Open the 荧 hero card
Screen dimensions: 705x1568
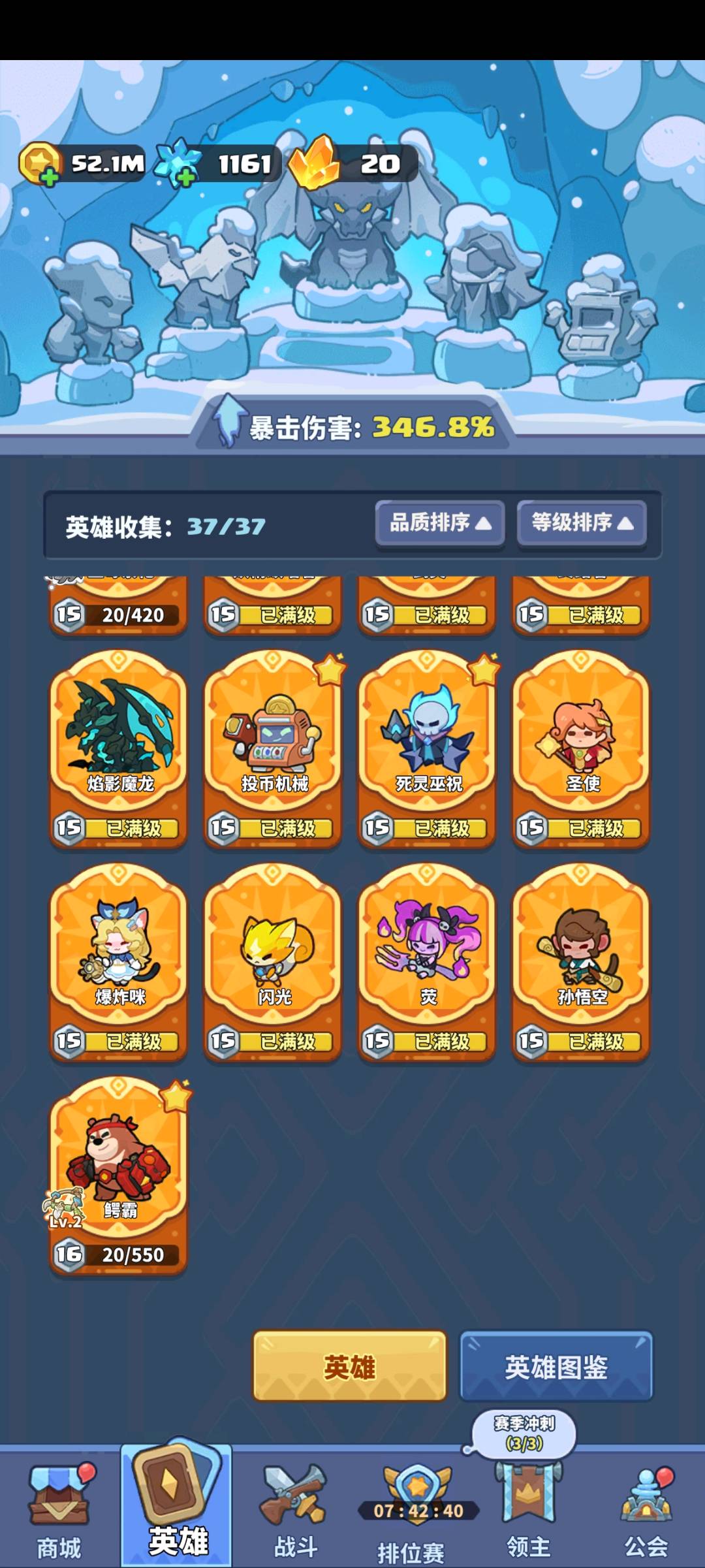point(427,962)
